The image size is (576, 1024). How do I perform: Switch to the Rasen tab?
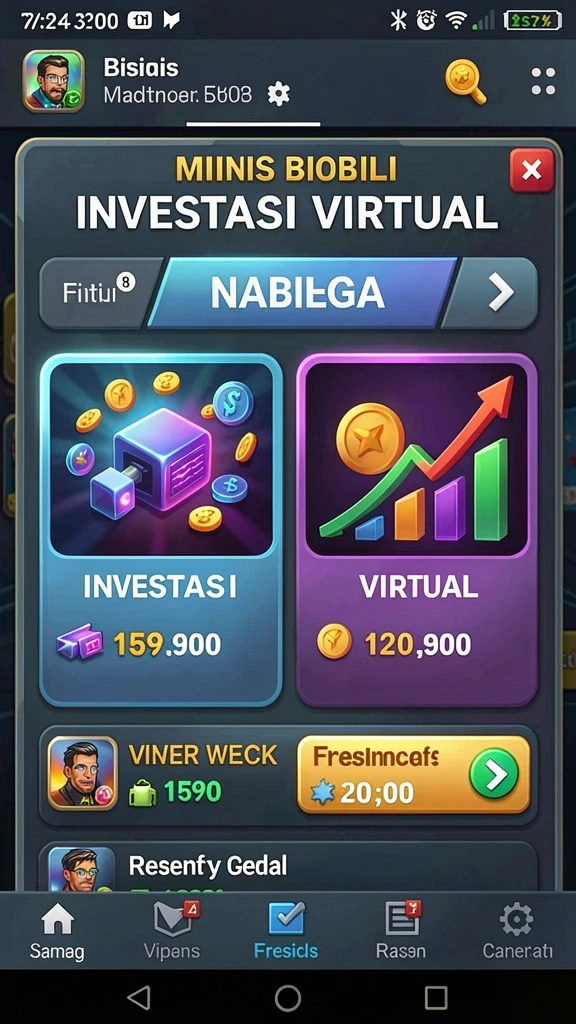pos(401,931)
